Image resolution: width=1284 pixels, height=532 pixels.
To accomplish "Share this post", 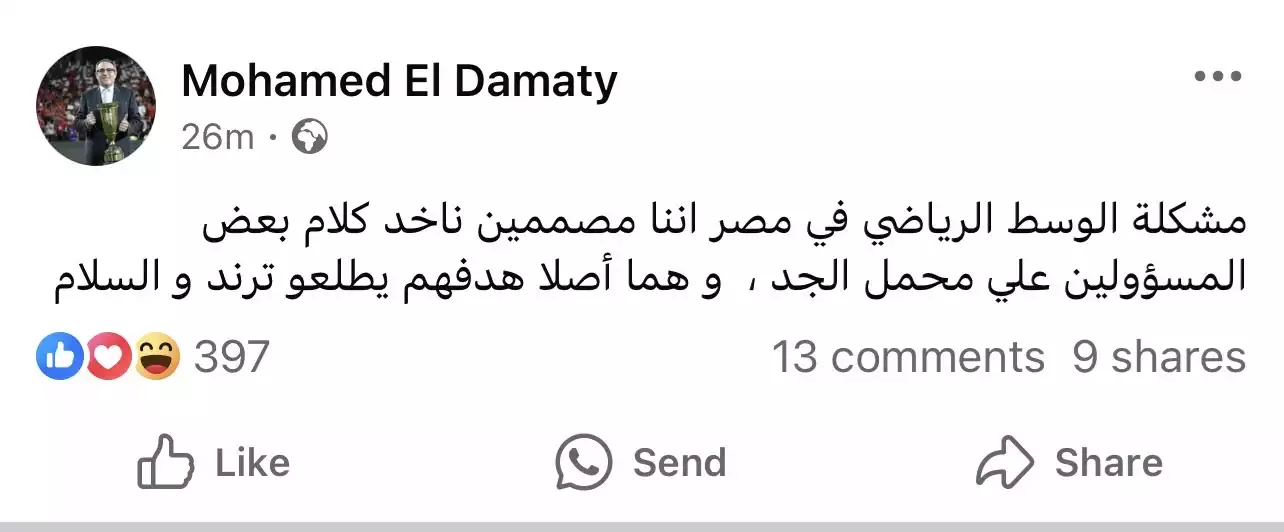I will (1069, 463).
